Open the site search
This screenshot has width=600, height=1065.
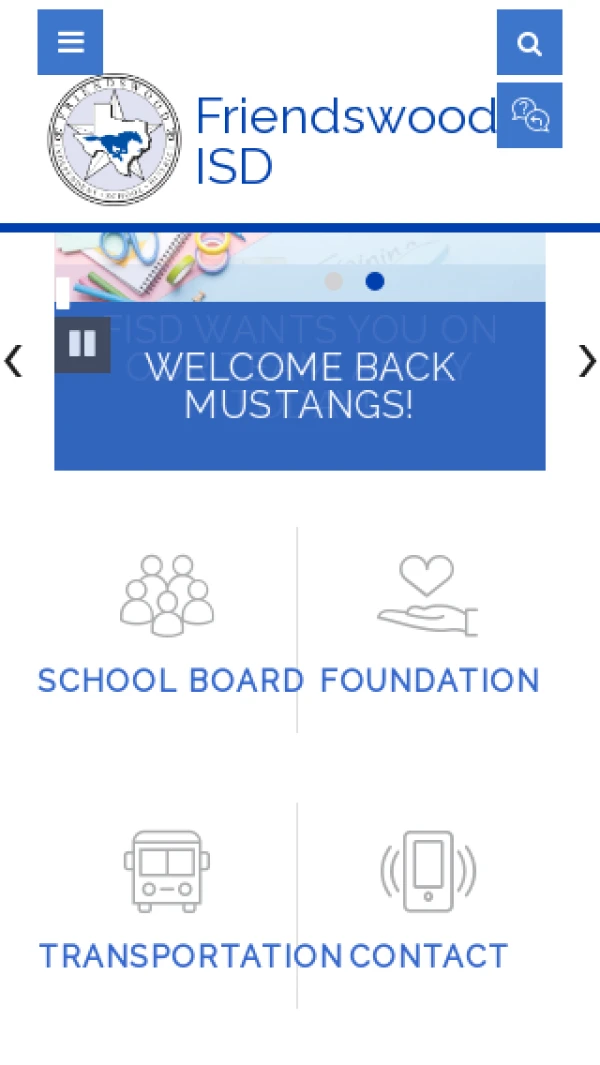tap(529, 43)
